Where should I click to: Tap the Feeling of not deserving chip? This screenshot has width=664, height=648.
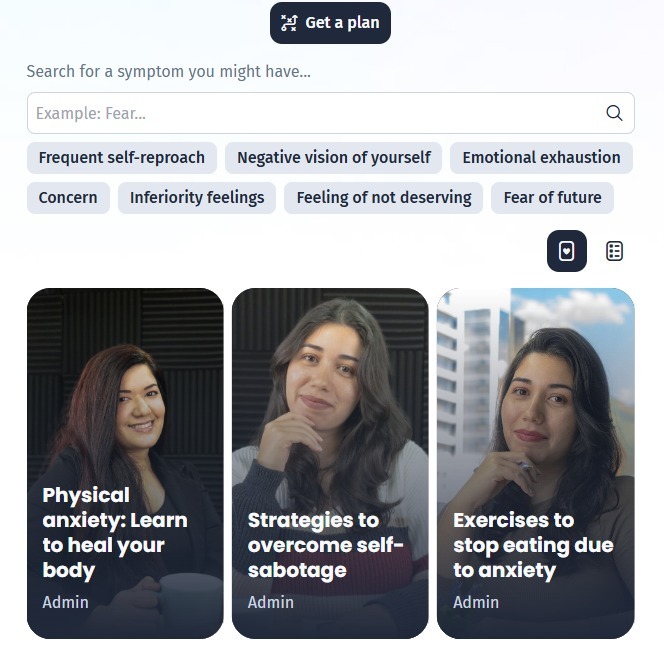384,198
